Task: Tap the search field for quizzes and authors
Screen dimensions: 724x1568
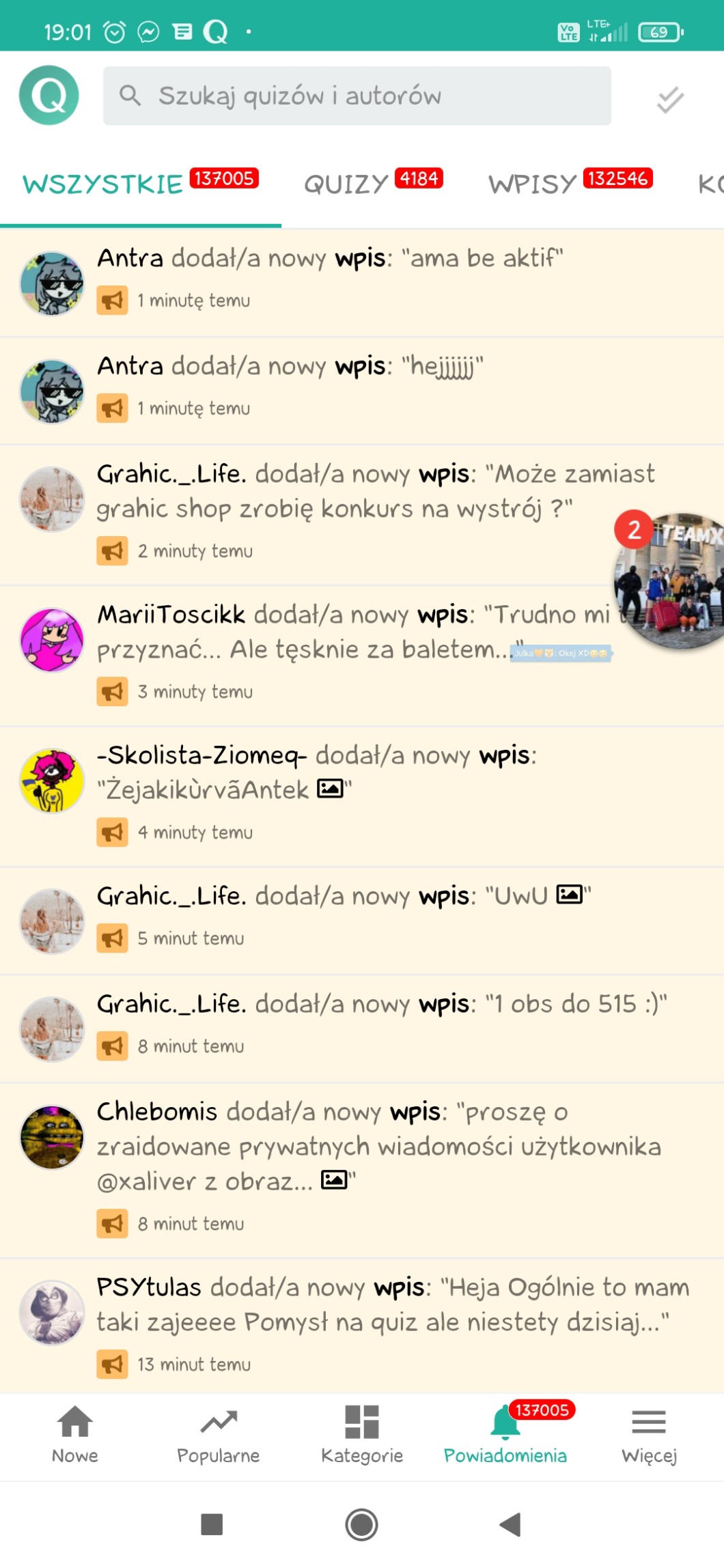Action: click(357, 96)
